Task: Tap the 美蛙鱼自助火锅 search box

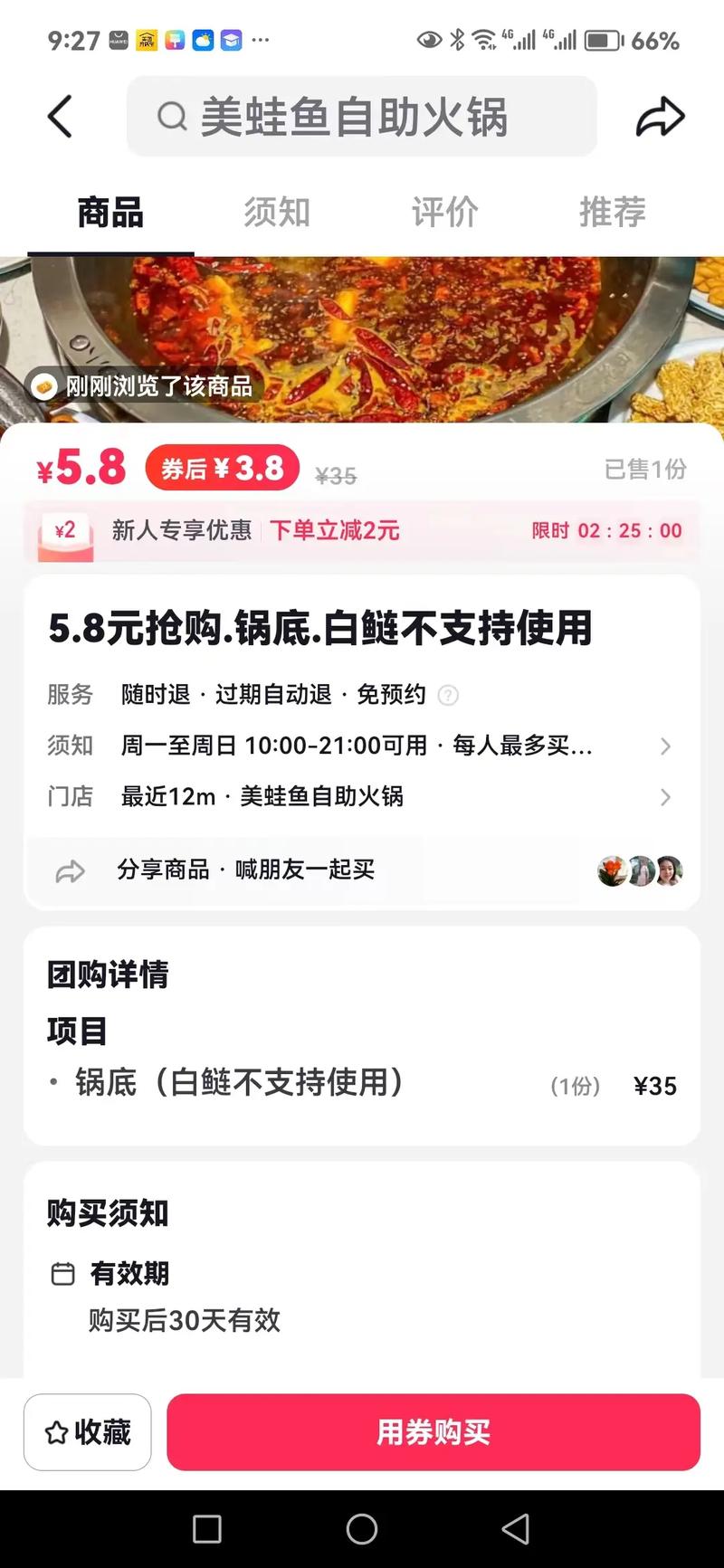Action: [361, 117]
